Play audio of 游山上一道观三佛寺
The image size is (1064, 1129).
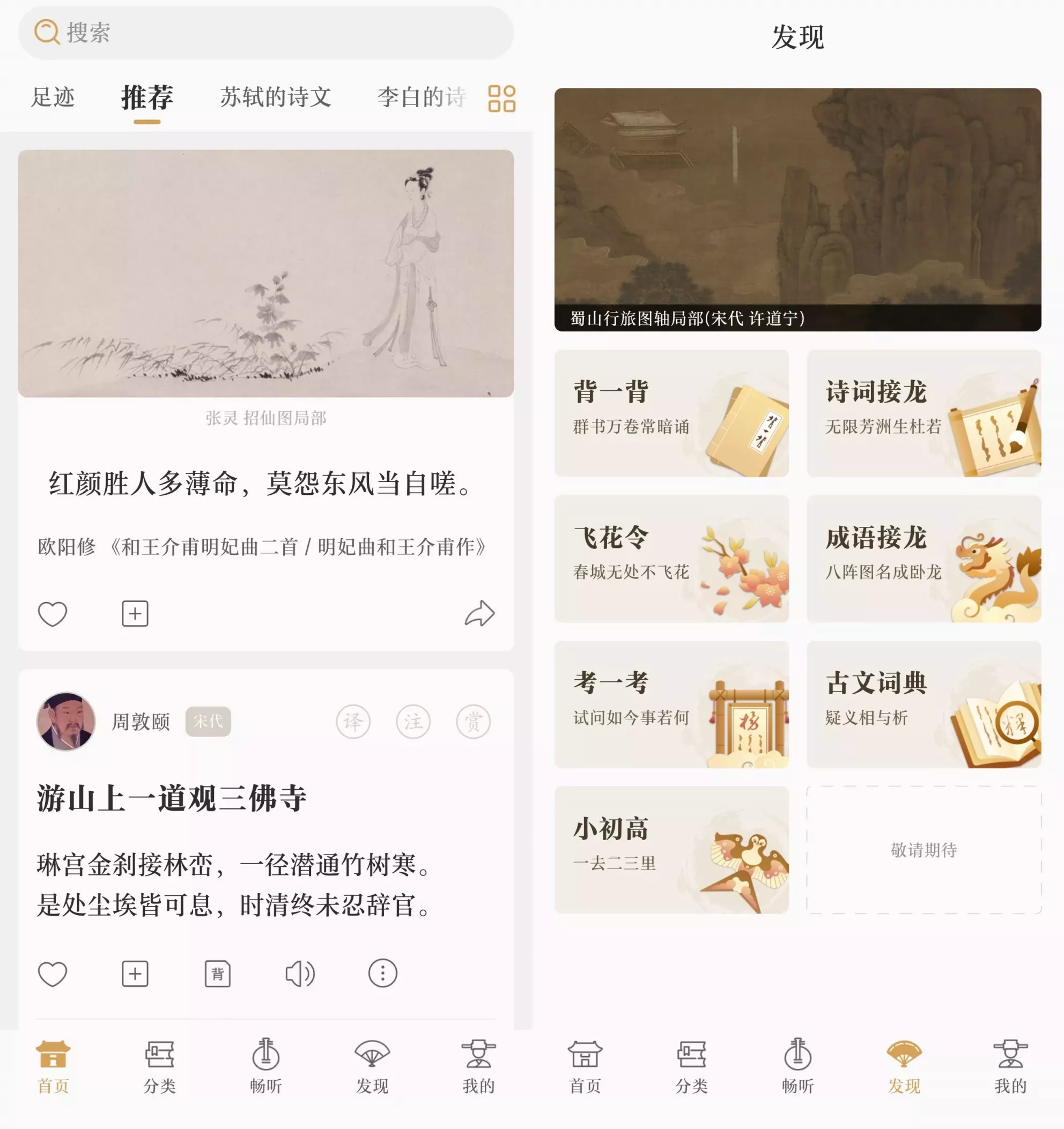tap(300, 974)
